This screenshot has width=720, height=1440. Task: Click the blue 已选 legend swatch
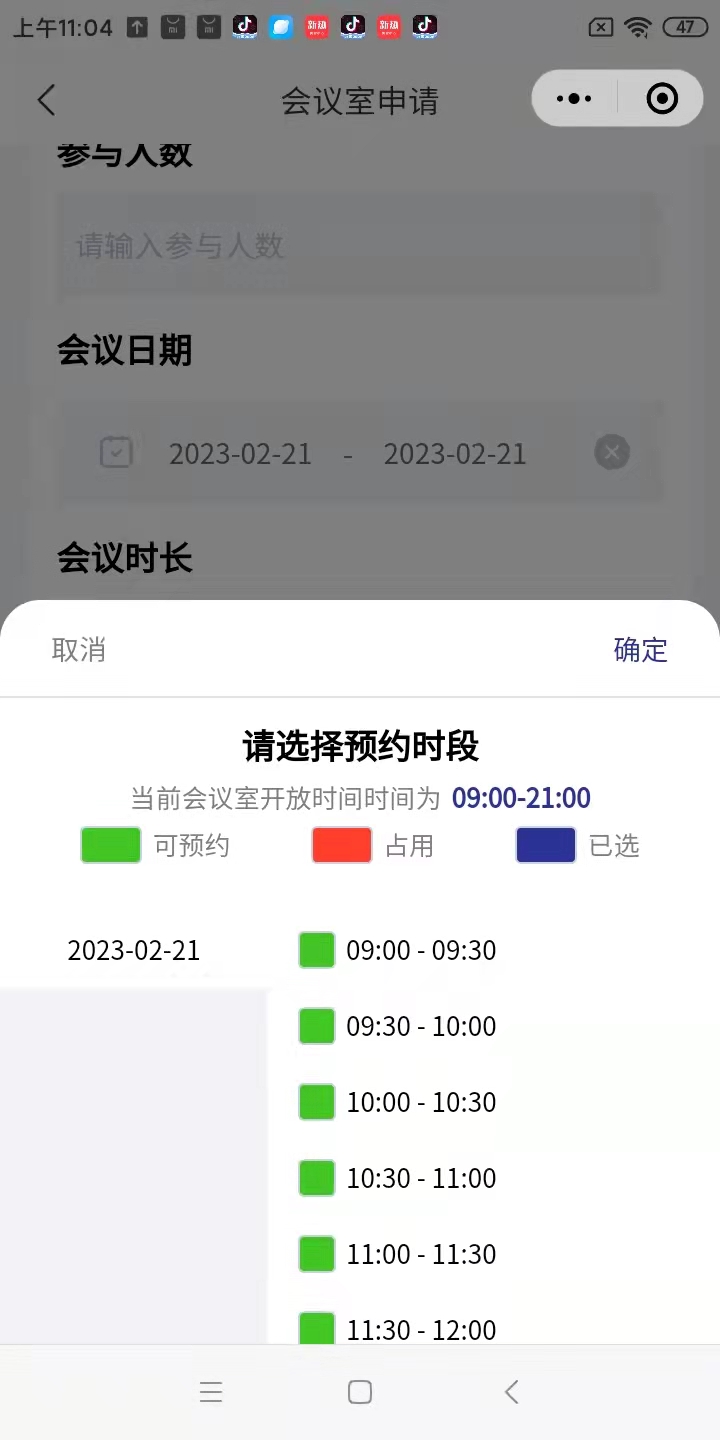click(545, 845)
